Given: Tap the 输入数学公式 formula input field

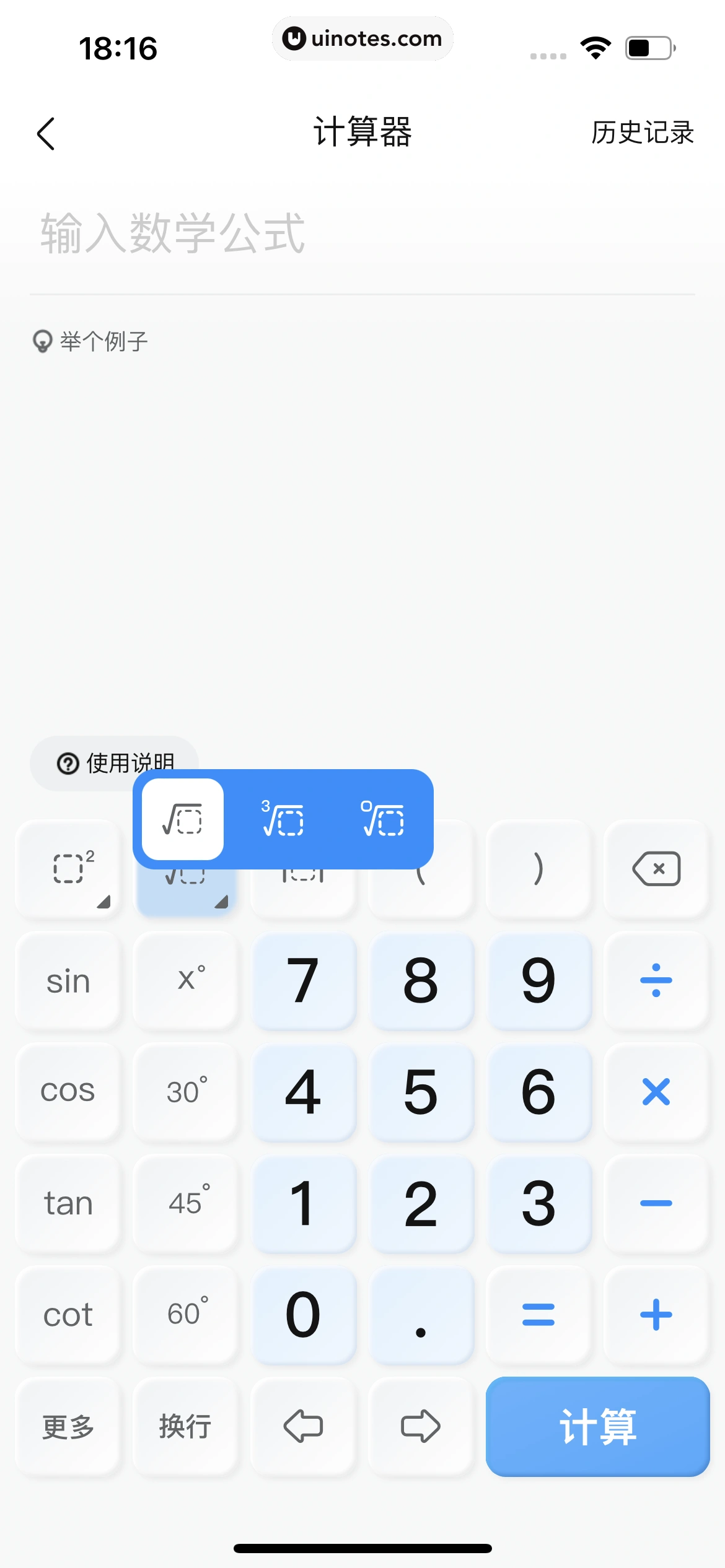Looking at the screenshot, I should tap(362, 234).
